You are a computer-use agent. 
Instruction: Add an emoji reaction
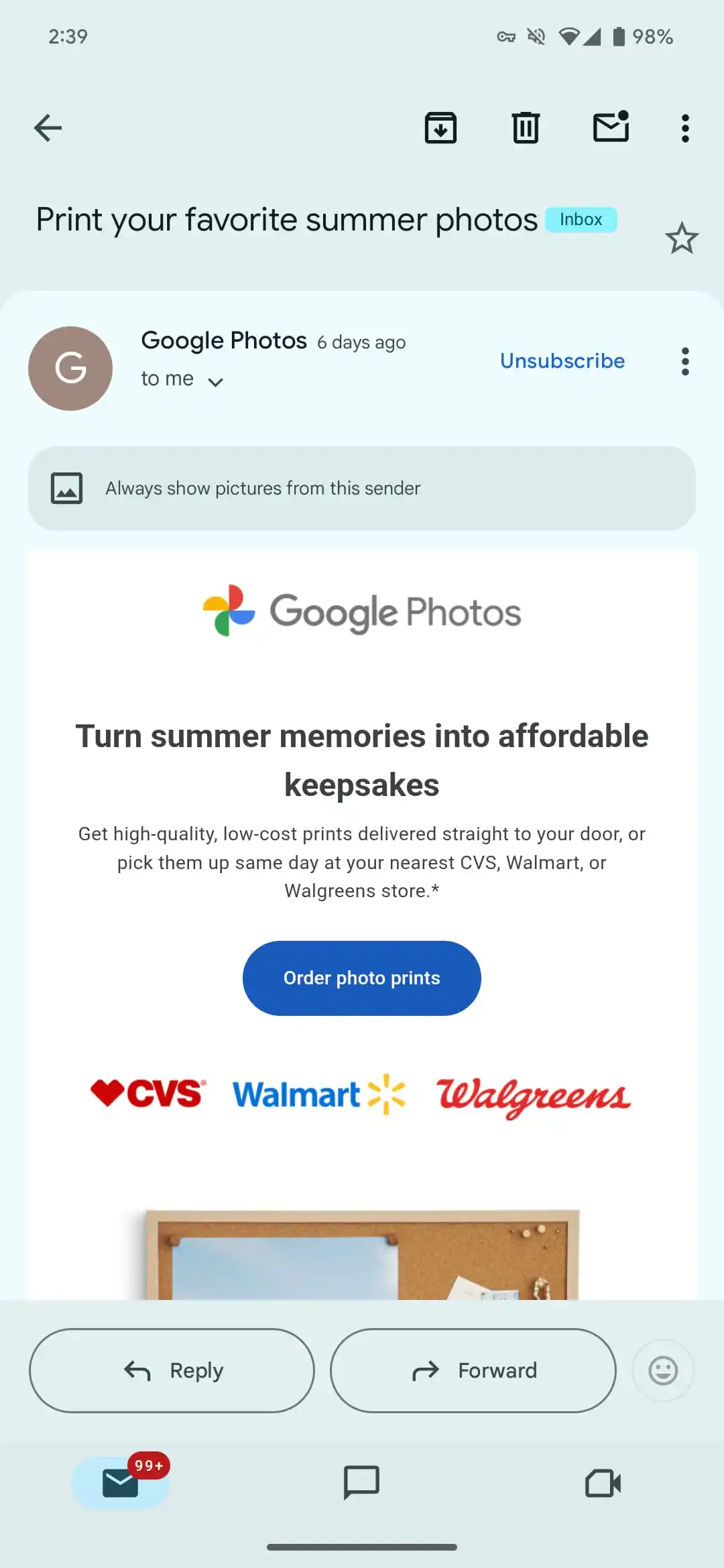(663, 1371)
